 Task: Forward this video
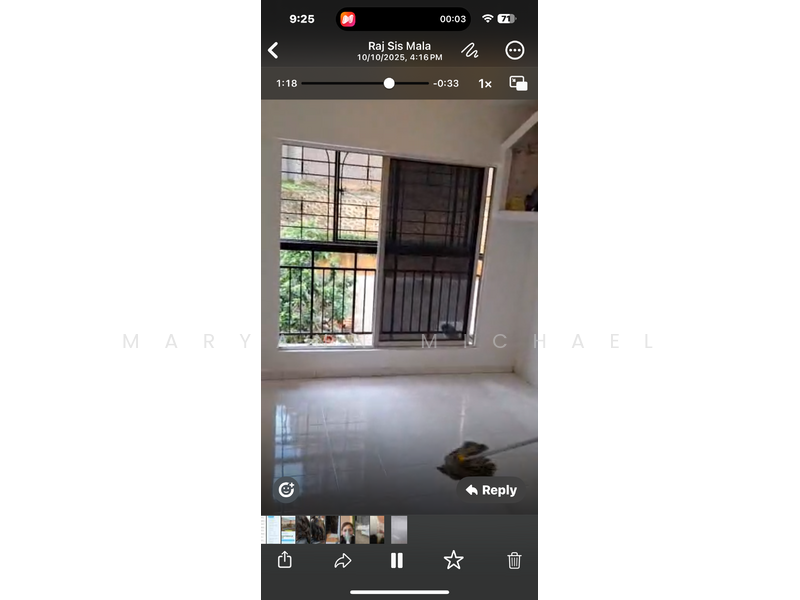[343, 561]
